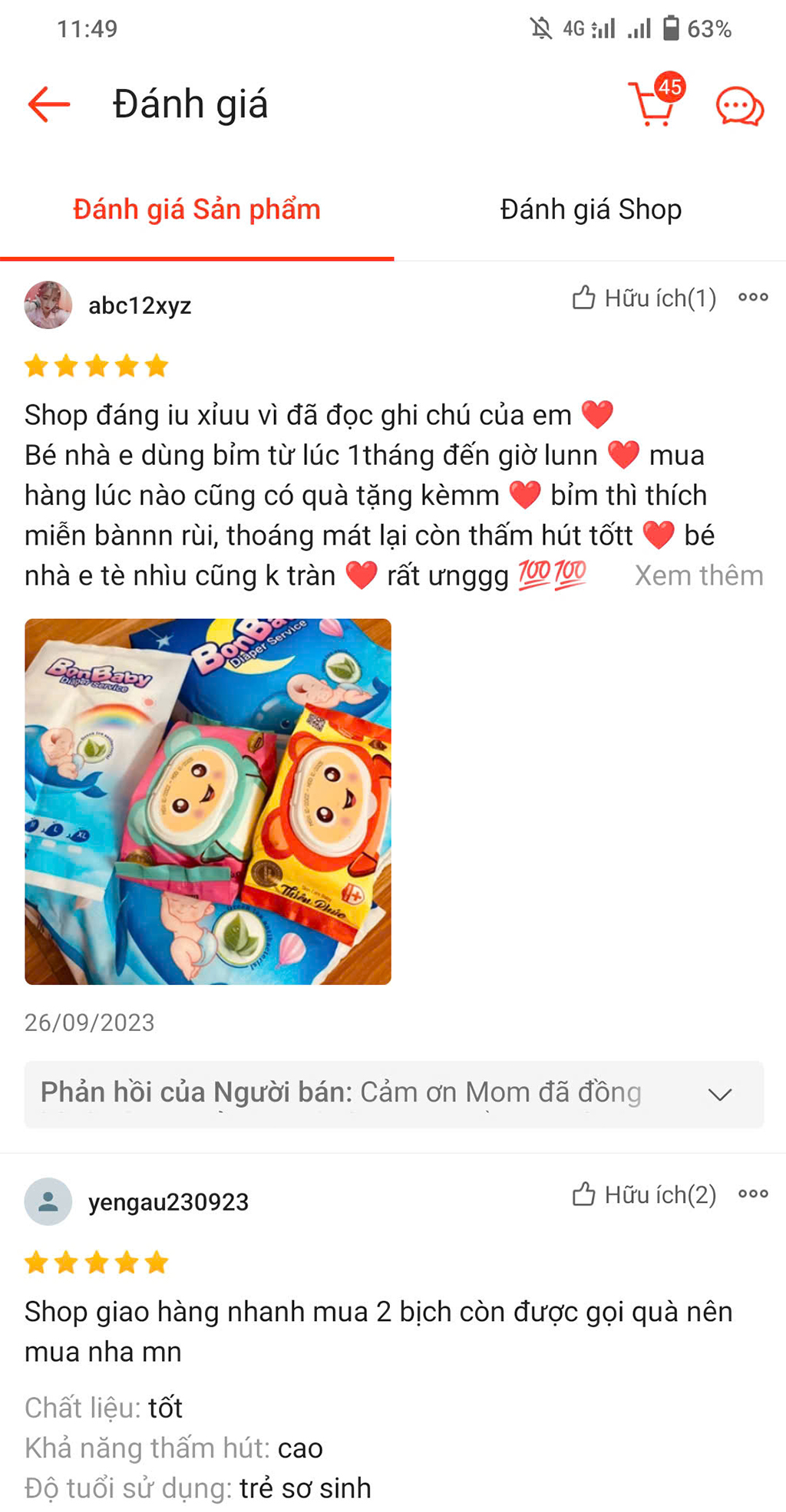Open abc12xyz's review photo
786x1512 pixels.
[x=208, y=802]
